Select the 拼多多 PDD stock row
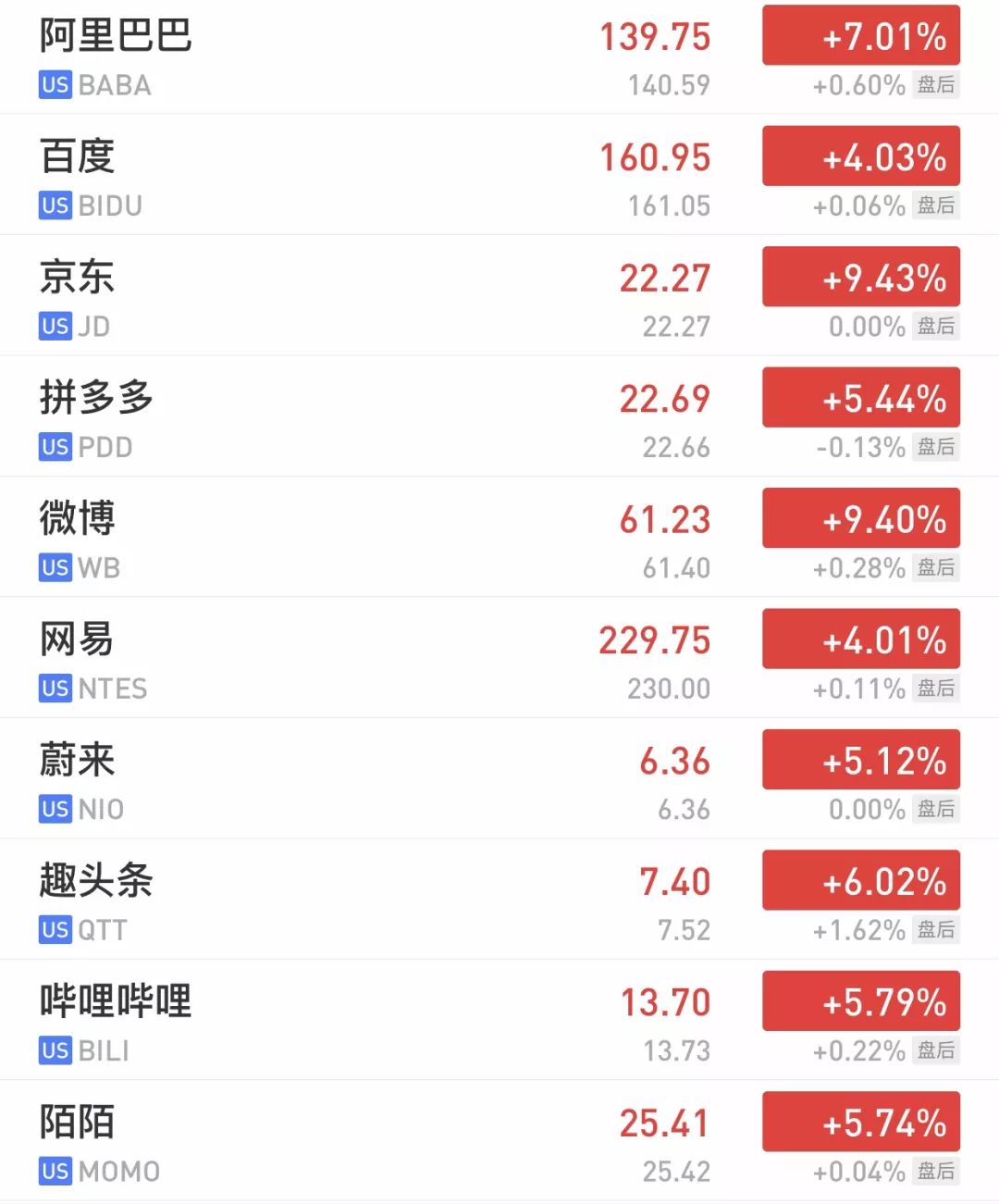 [96, 399]
